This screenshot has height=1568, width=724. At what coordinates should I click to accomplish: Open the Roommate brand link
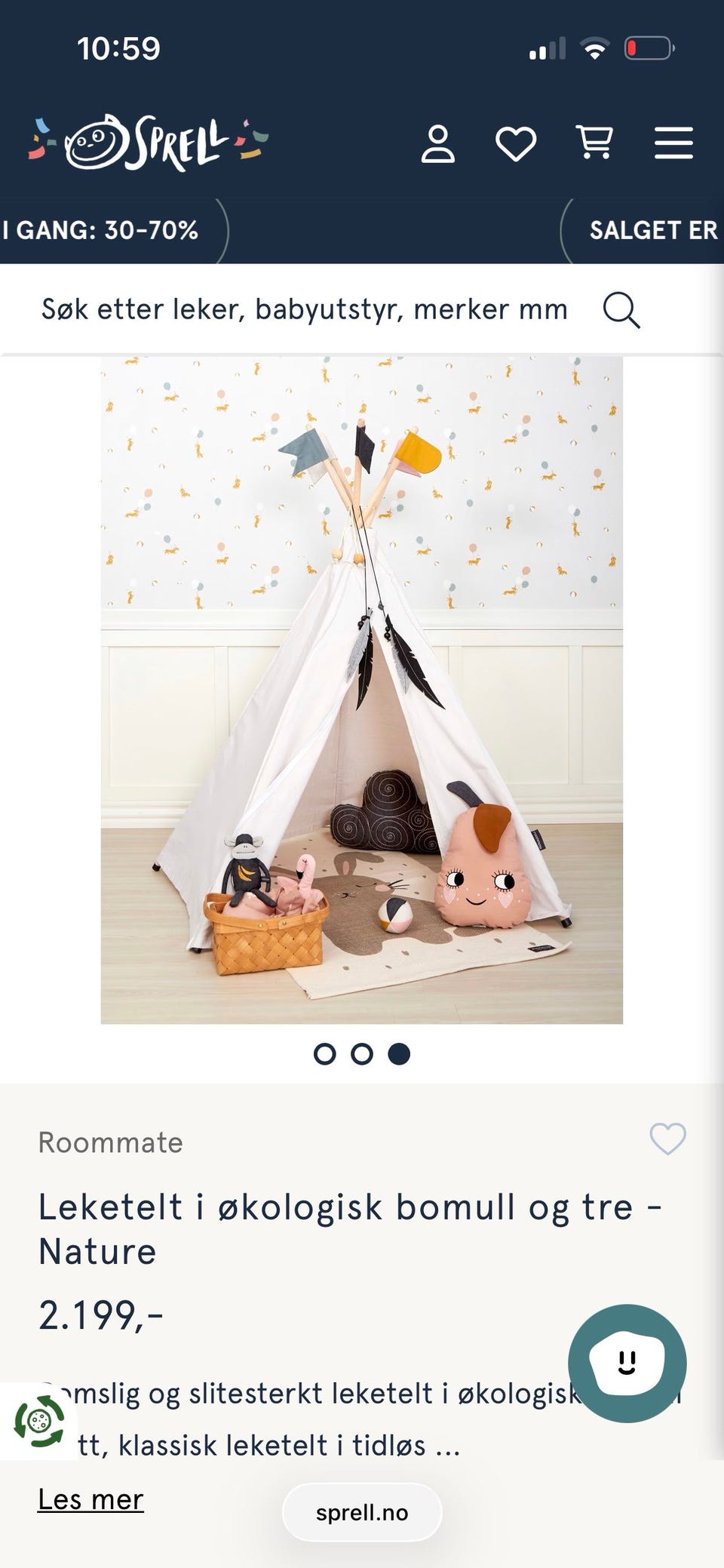click(111, 1142)
